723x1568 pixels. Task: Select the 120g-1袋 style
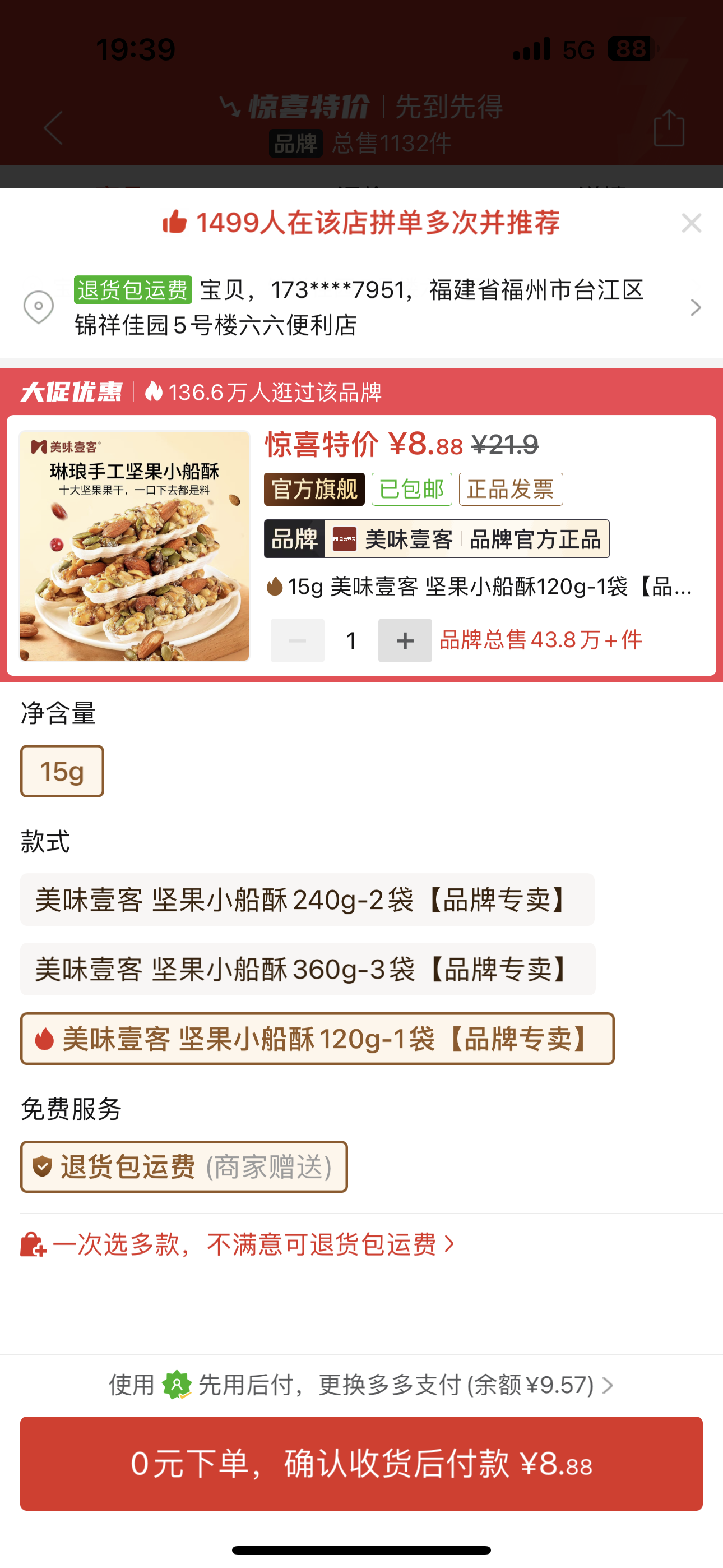(x=317, y=1039)
